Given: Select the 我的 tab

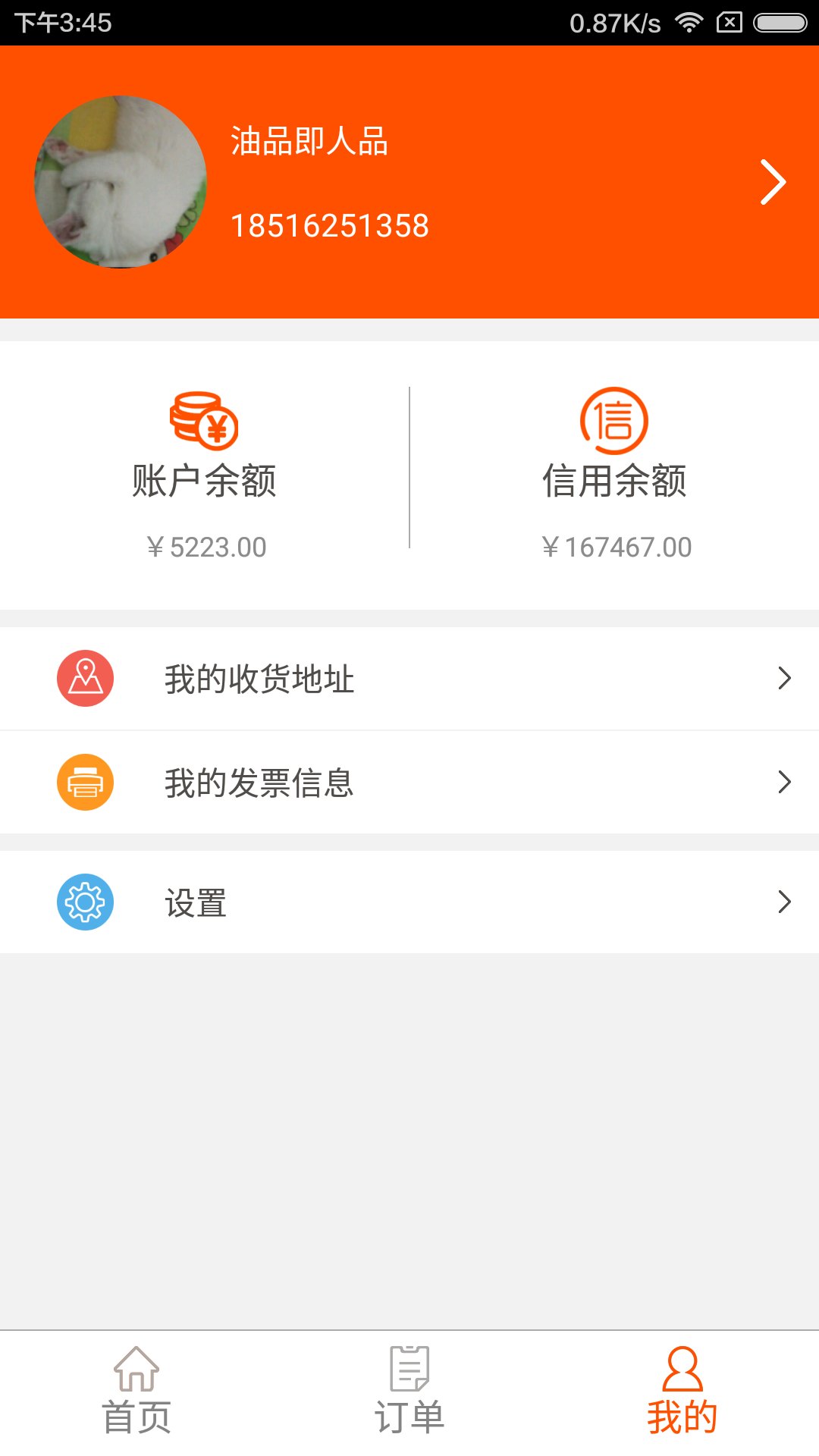Looking at the screenshot, I should [x=682, y=1392].
